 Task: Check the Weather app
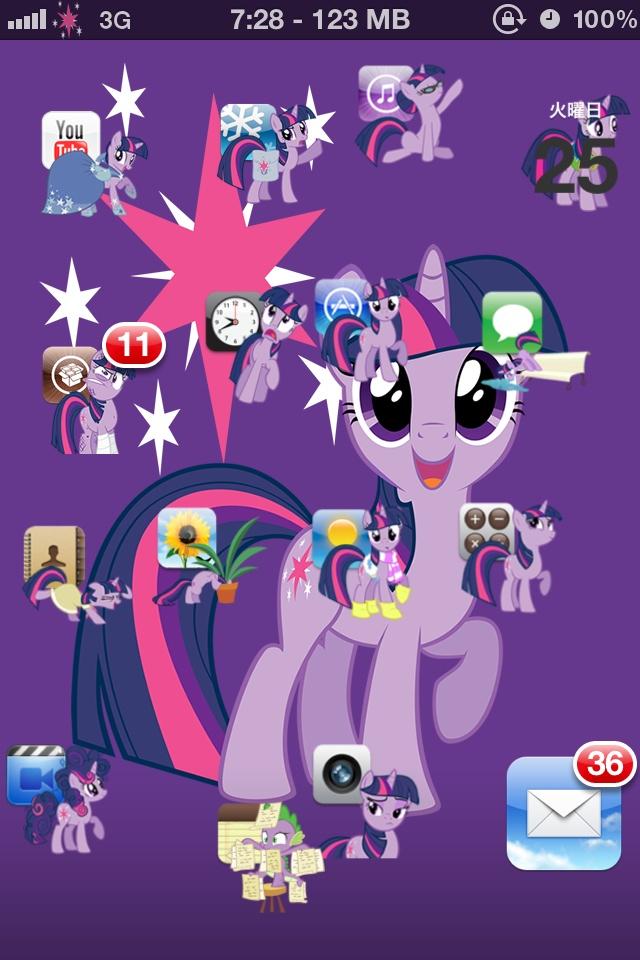point(341,538)
